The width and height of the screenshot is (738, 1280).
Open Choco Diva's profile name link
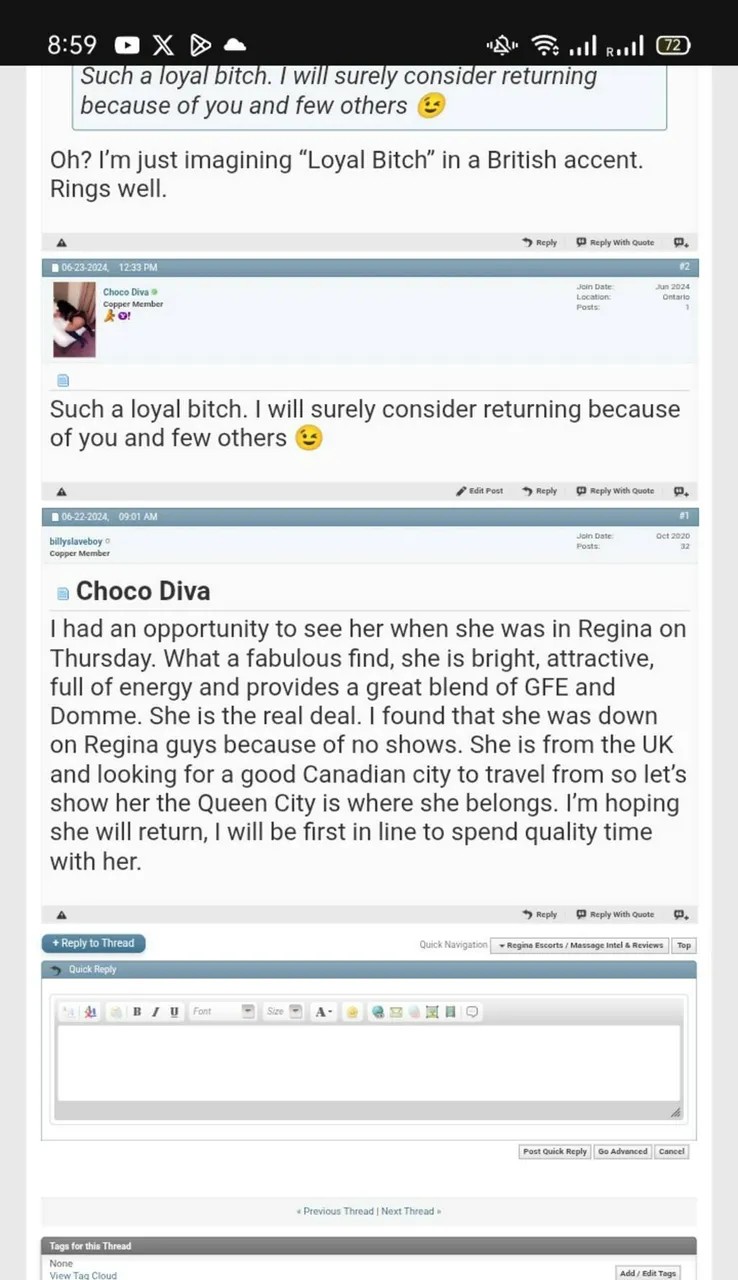pyautogui.click(x=125, y=292)
